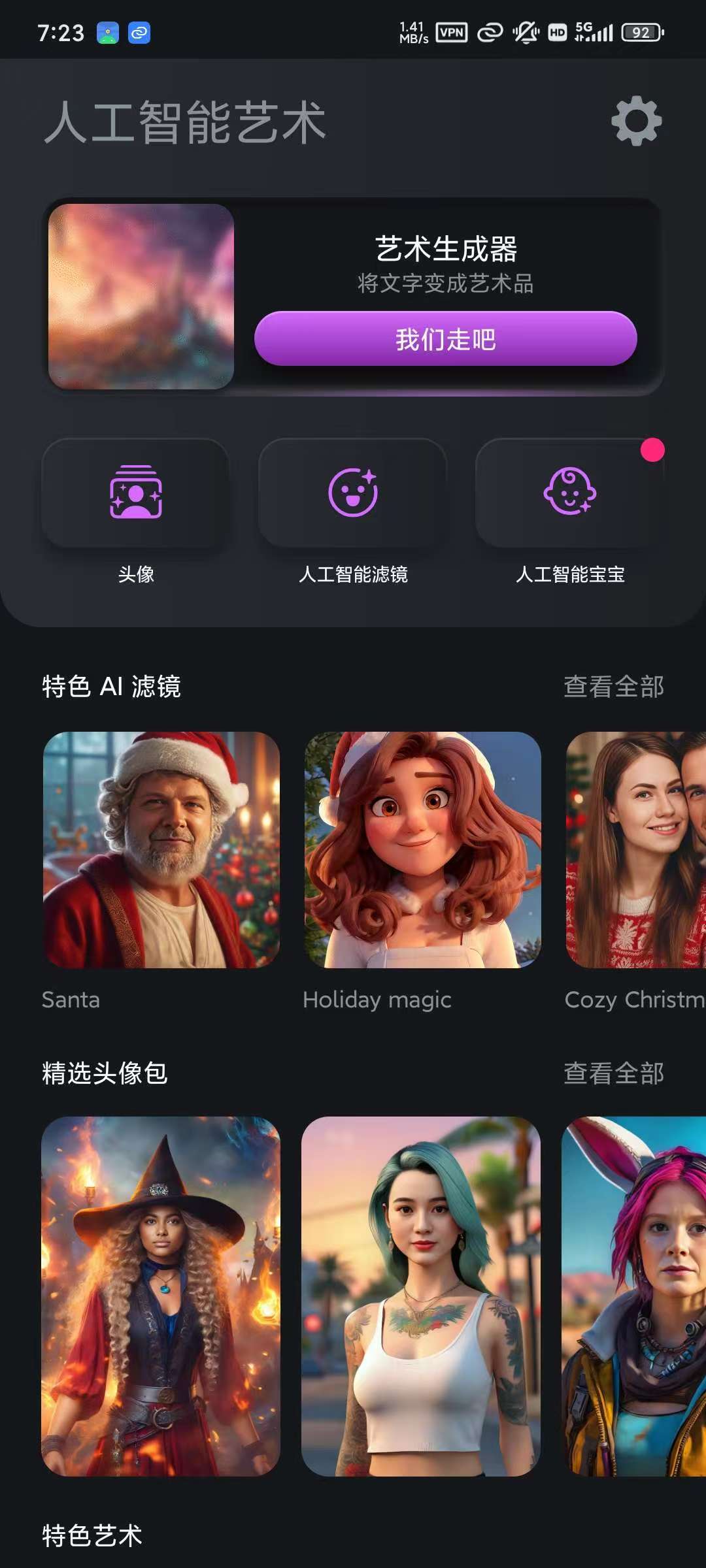706x1568 pixels.
Task: Select the Cozy Christmas filter
Action: tap(635, 849)
